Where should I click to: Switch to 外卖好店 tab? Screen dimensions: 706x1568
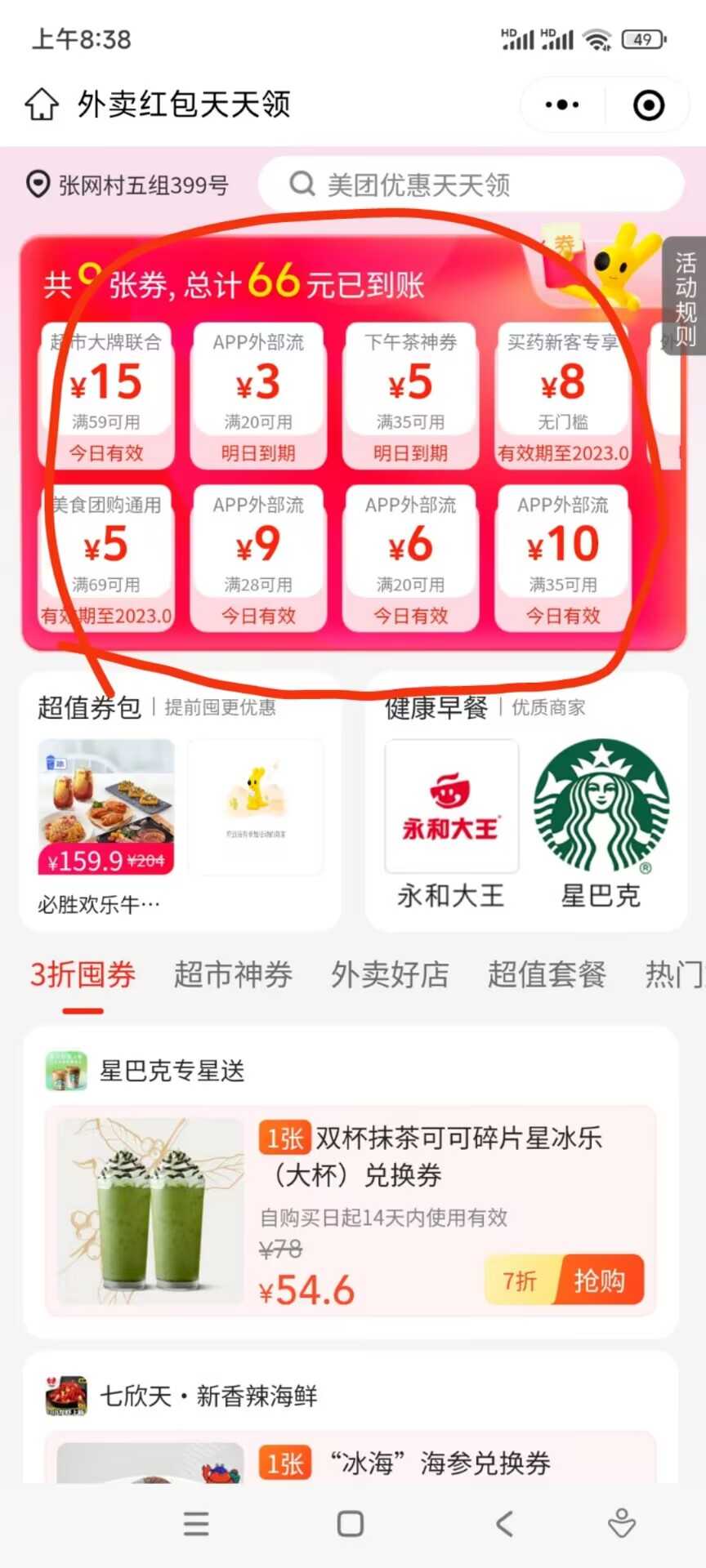390,974
